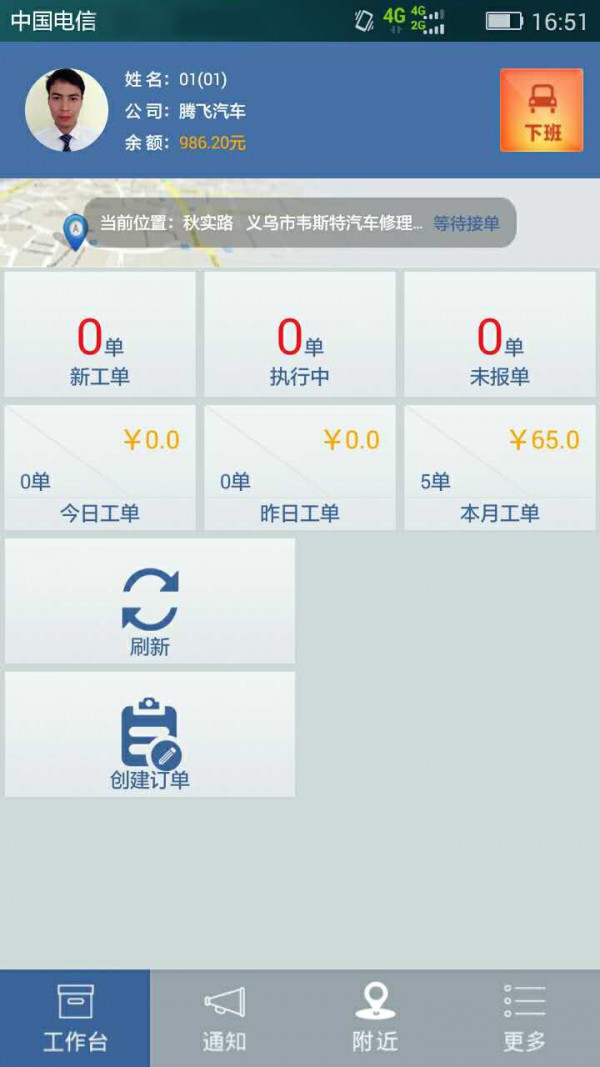Switch to the 通知 notifications tab
This screenshot has height=1067, width=600.
pyautogui.click(x=225, y=1018)
